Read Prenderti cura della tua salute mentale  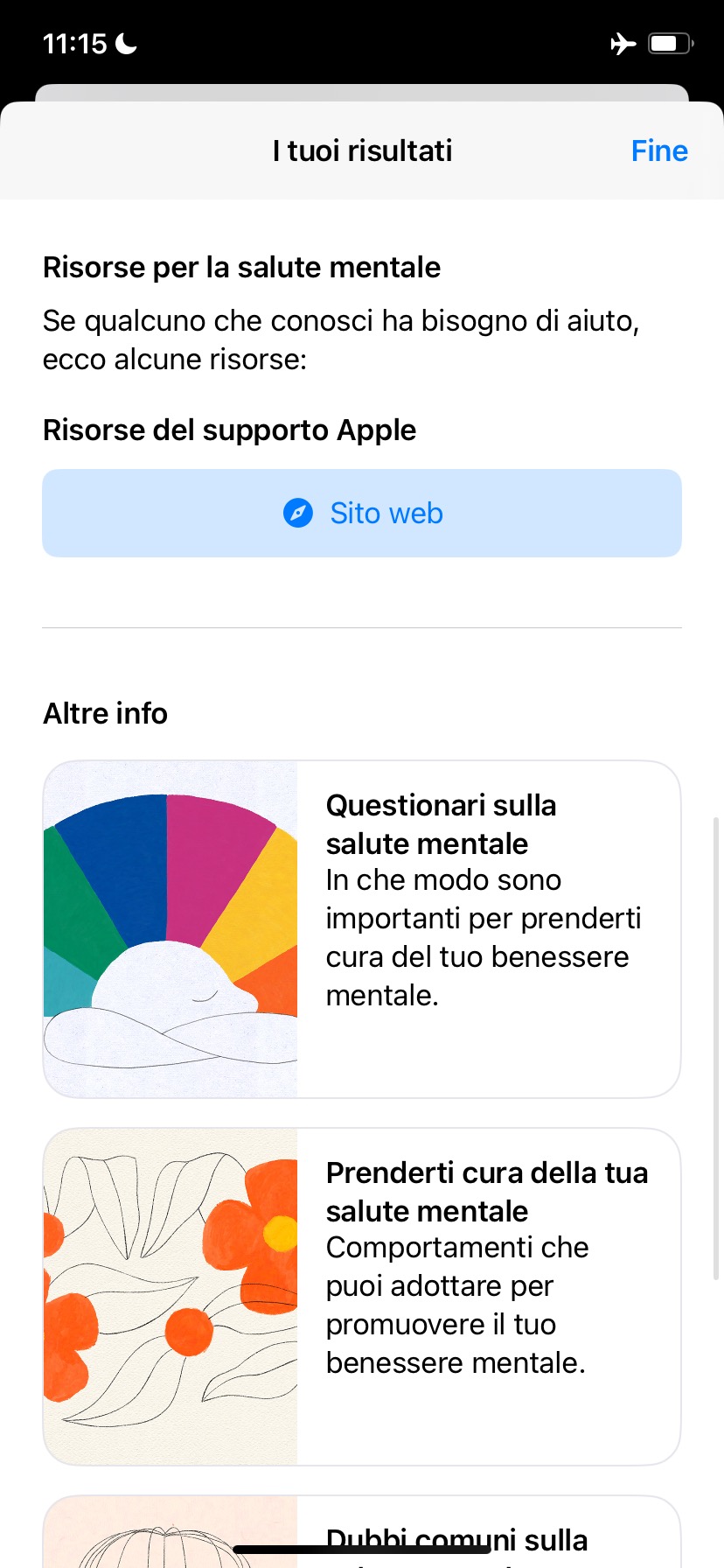(x=362, y=1296)
